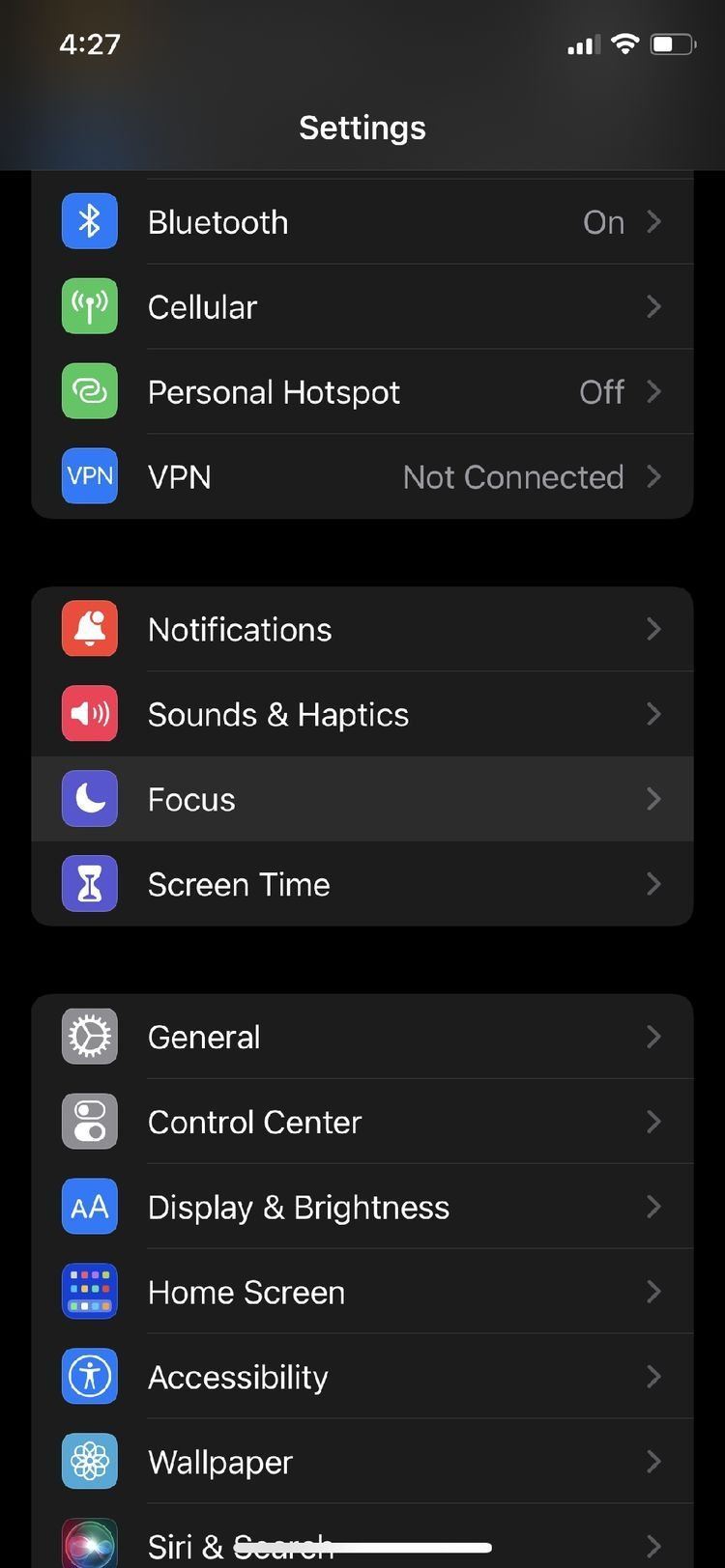725x1568 pixels.
Task: Open Bluetooth settings
Action: pyautogui.click(x=362, y=222)
